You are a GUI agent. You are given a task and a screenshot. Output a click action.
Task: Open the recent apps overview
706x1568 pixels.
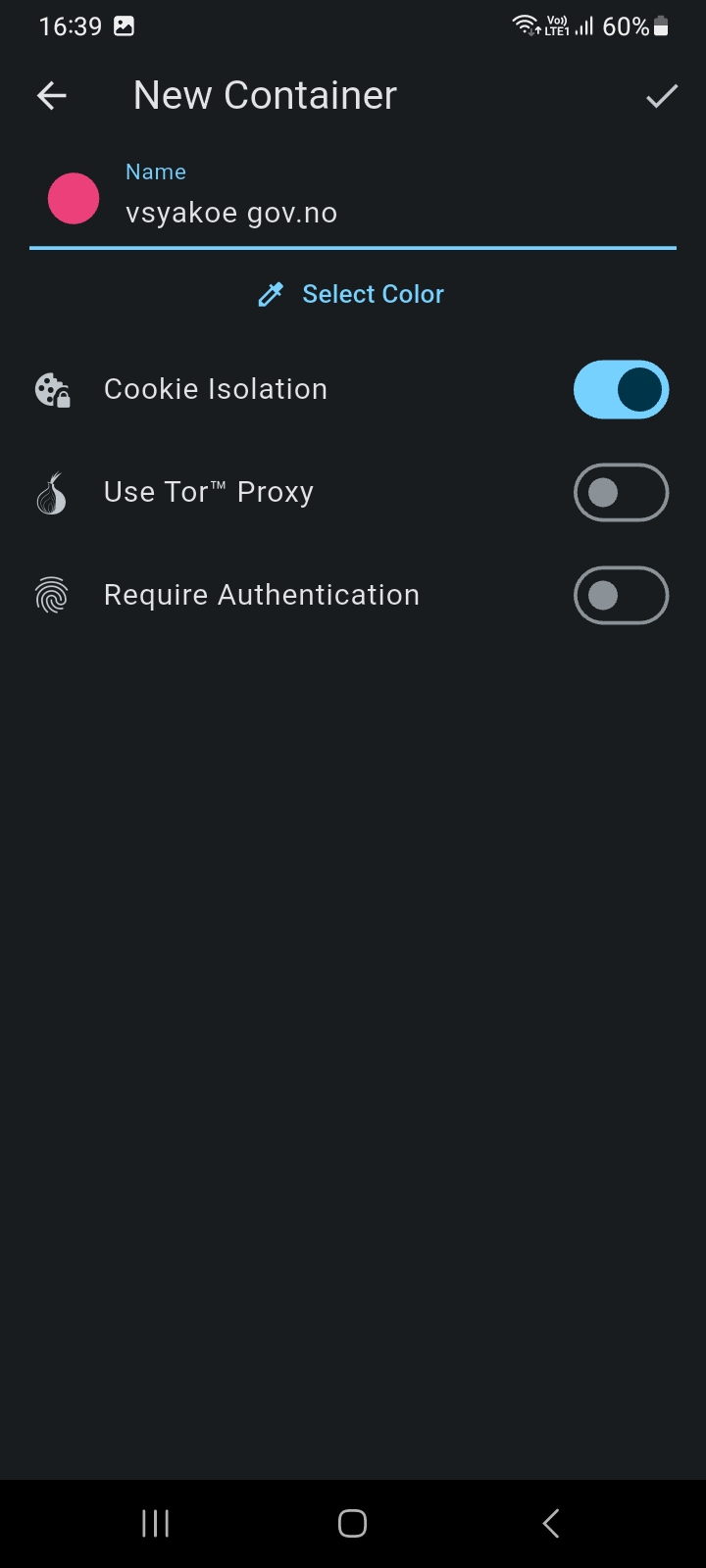(x=156, y=1523)
